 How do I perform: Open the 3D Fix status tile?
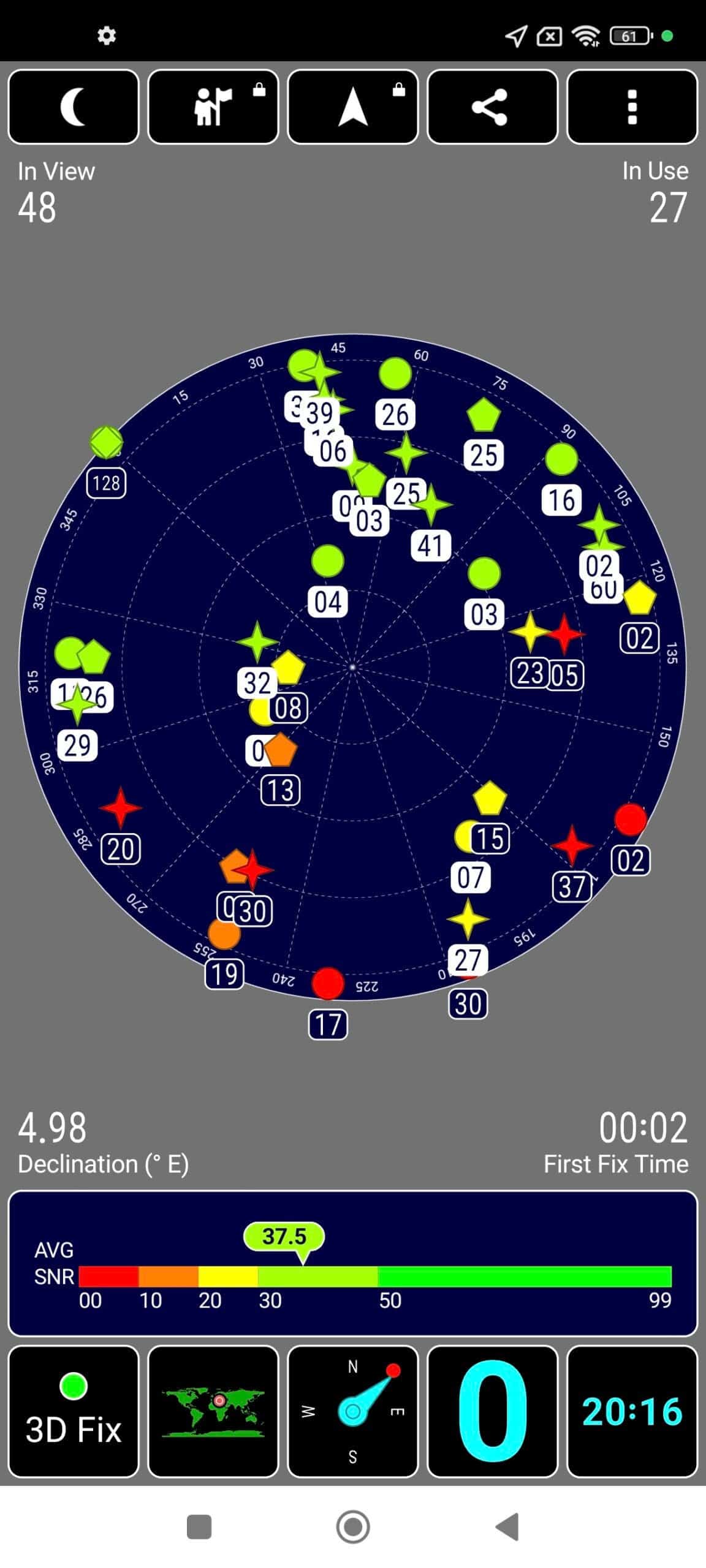click(x=74, y=1411)
